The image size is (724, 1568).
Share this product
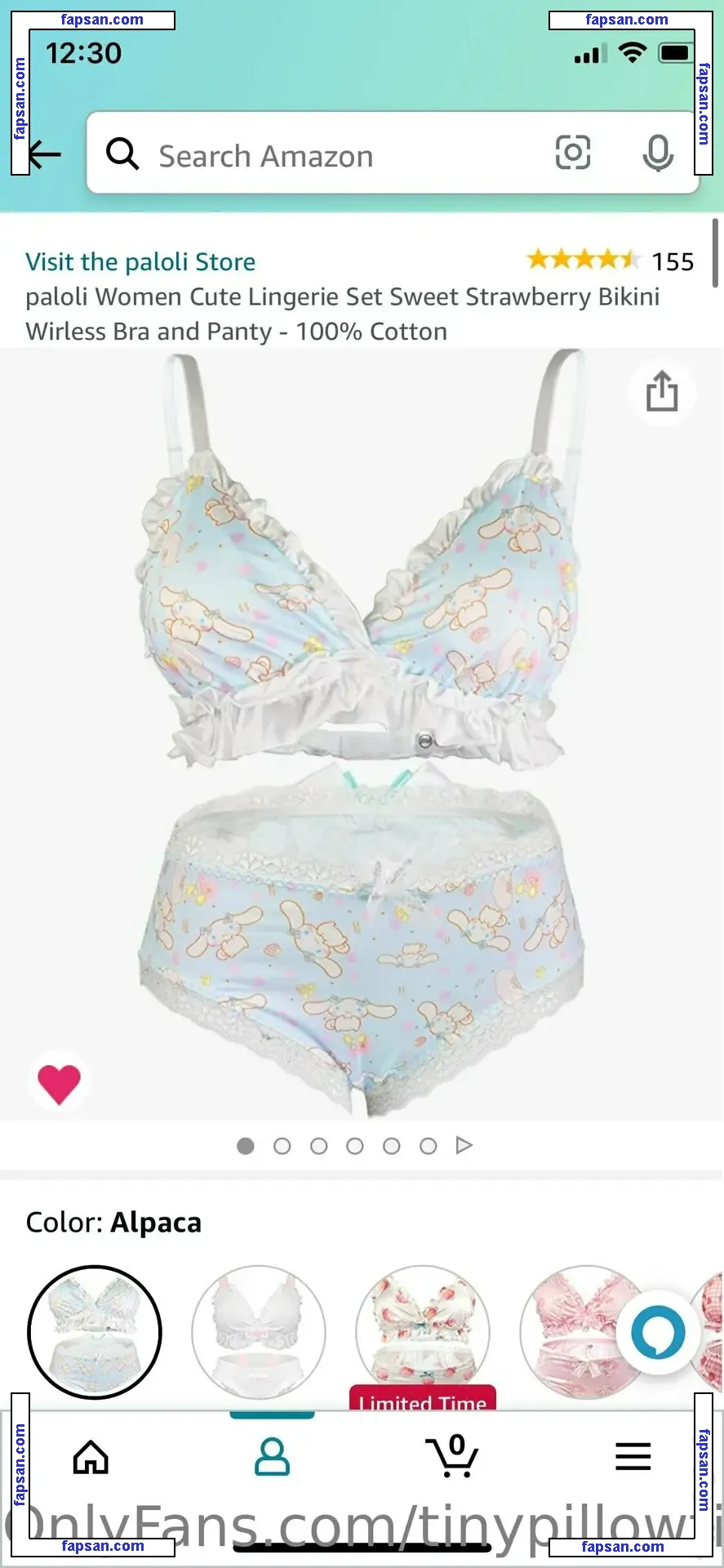pyautogui.click(x=662, y=393)
